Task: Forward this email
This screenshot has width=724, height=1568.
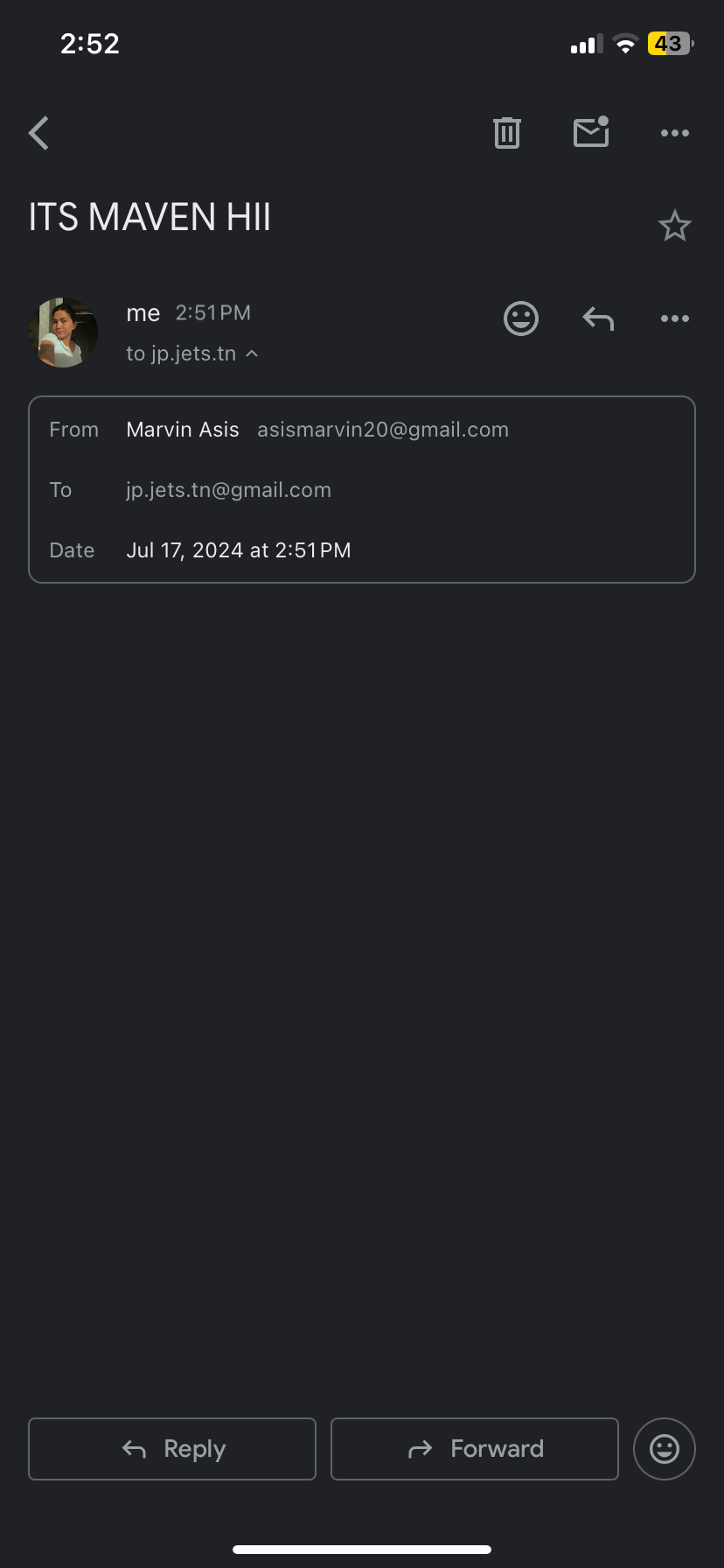Action: click(x=475, y=1449)
